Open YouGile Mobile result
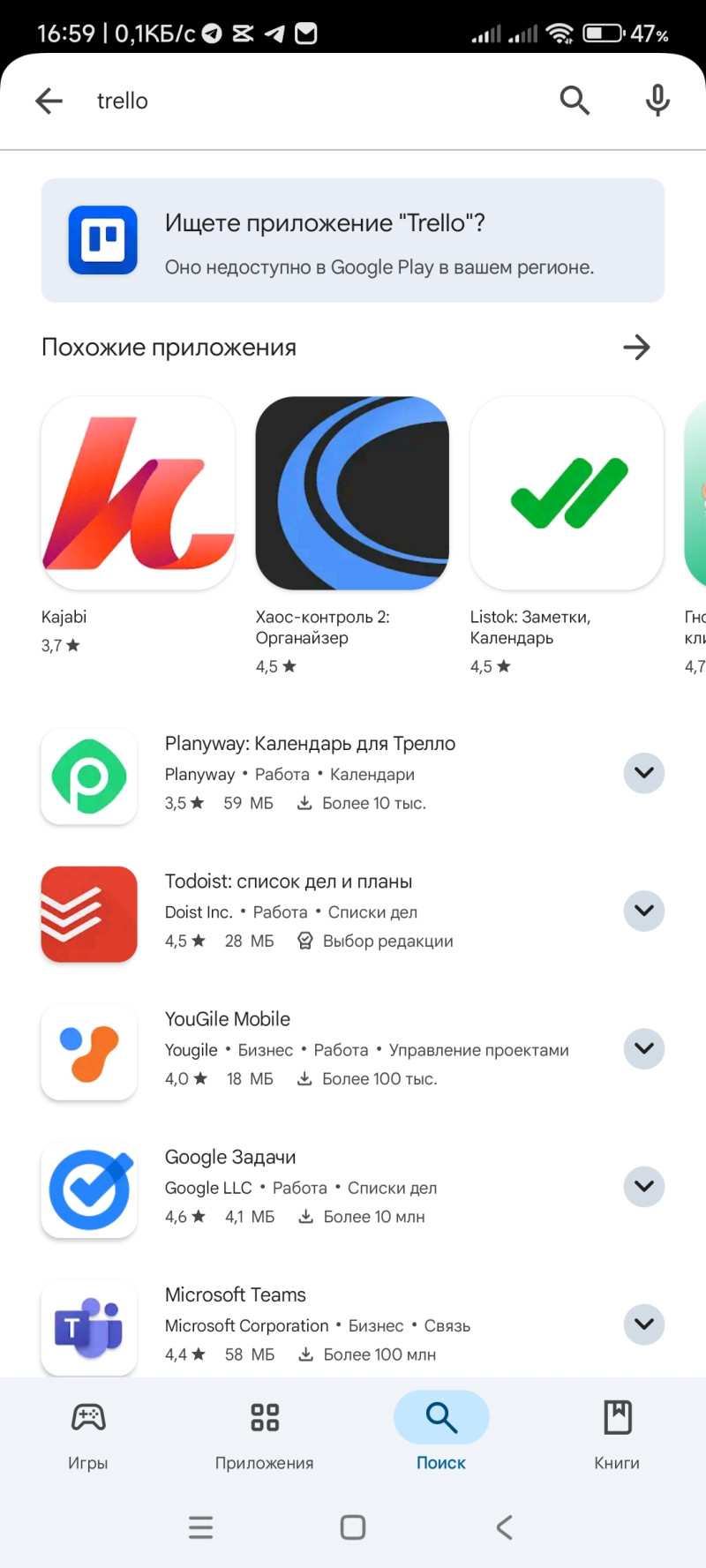Image resolution: width=706 pixels, height=1568 pixels. (x=228, y=1020)
